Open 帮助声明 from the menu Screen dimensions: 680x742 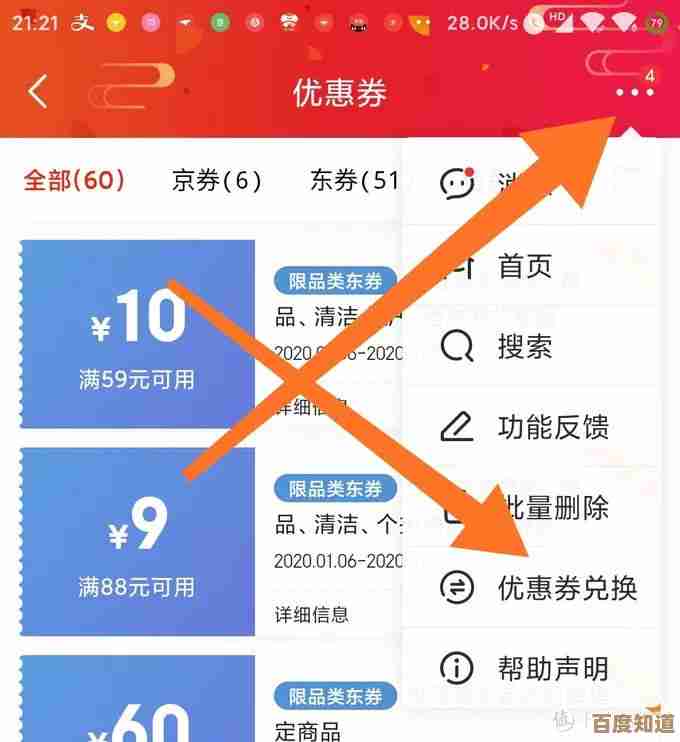point(552,667)
